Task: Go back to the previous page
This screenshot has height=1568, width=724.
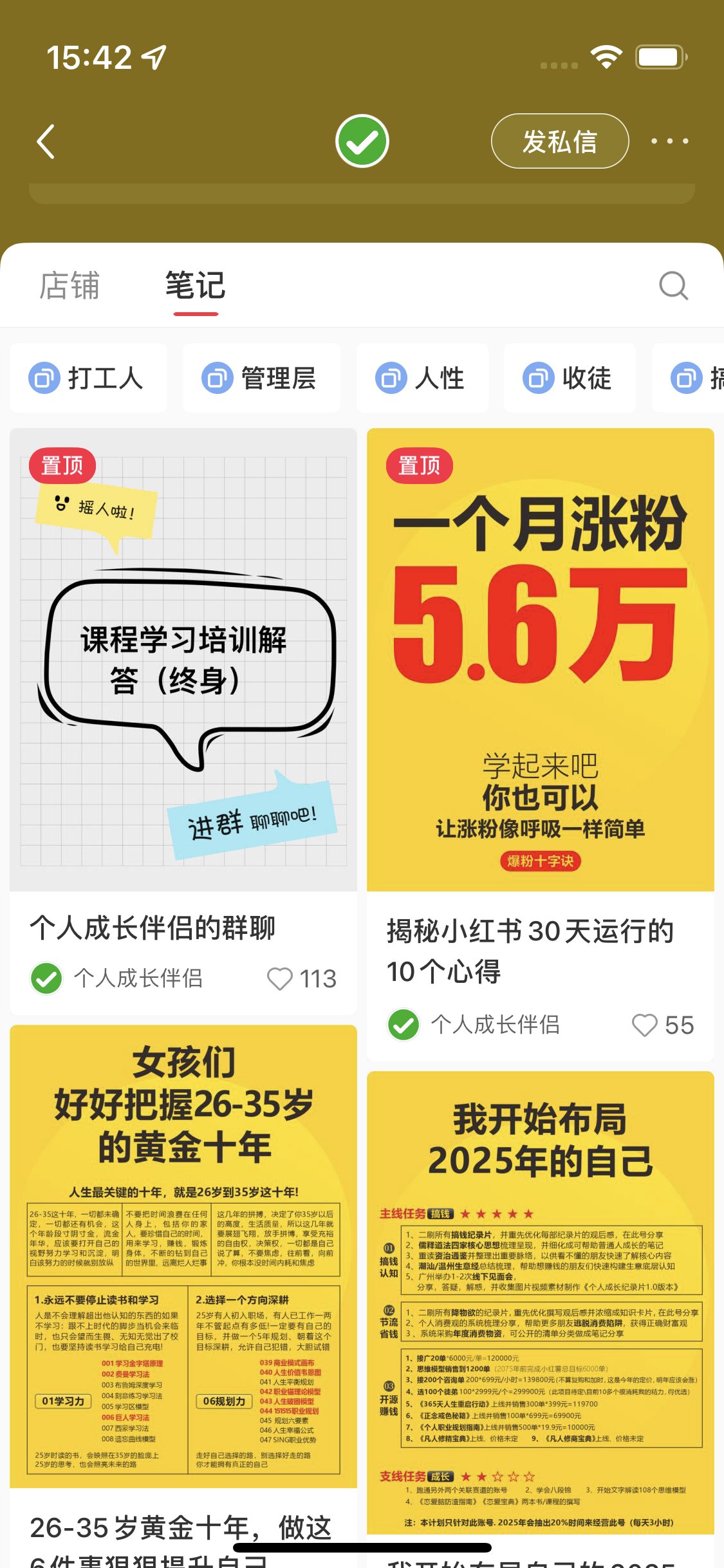Action: click(x=46, y=142)
